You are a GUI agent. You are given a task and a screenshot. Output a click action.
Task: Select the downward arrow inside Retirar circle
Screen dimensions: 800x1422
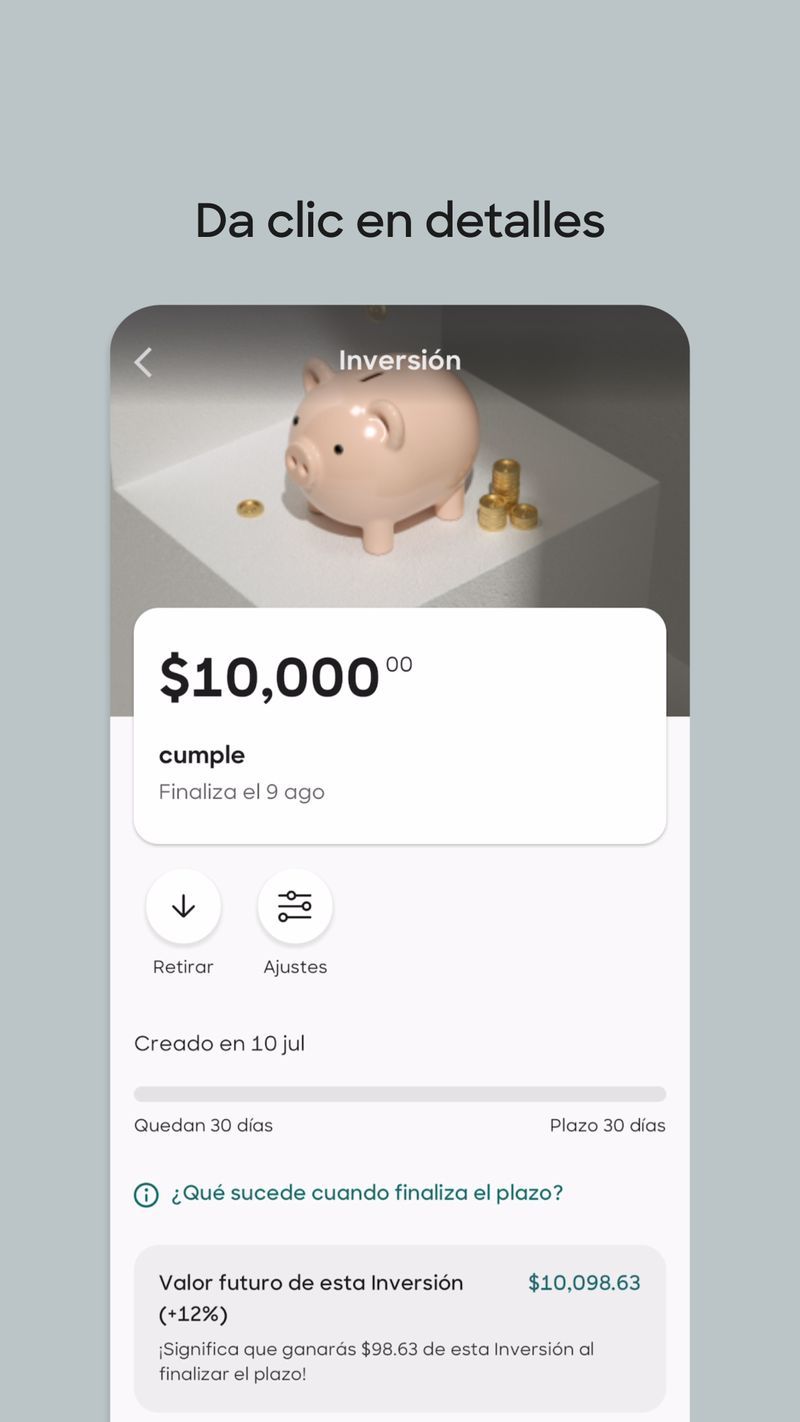[x=184, y=906]
